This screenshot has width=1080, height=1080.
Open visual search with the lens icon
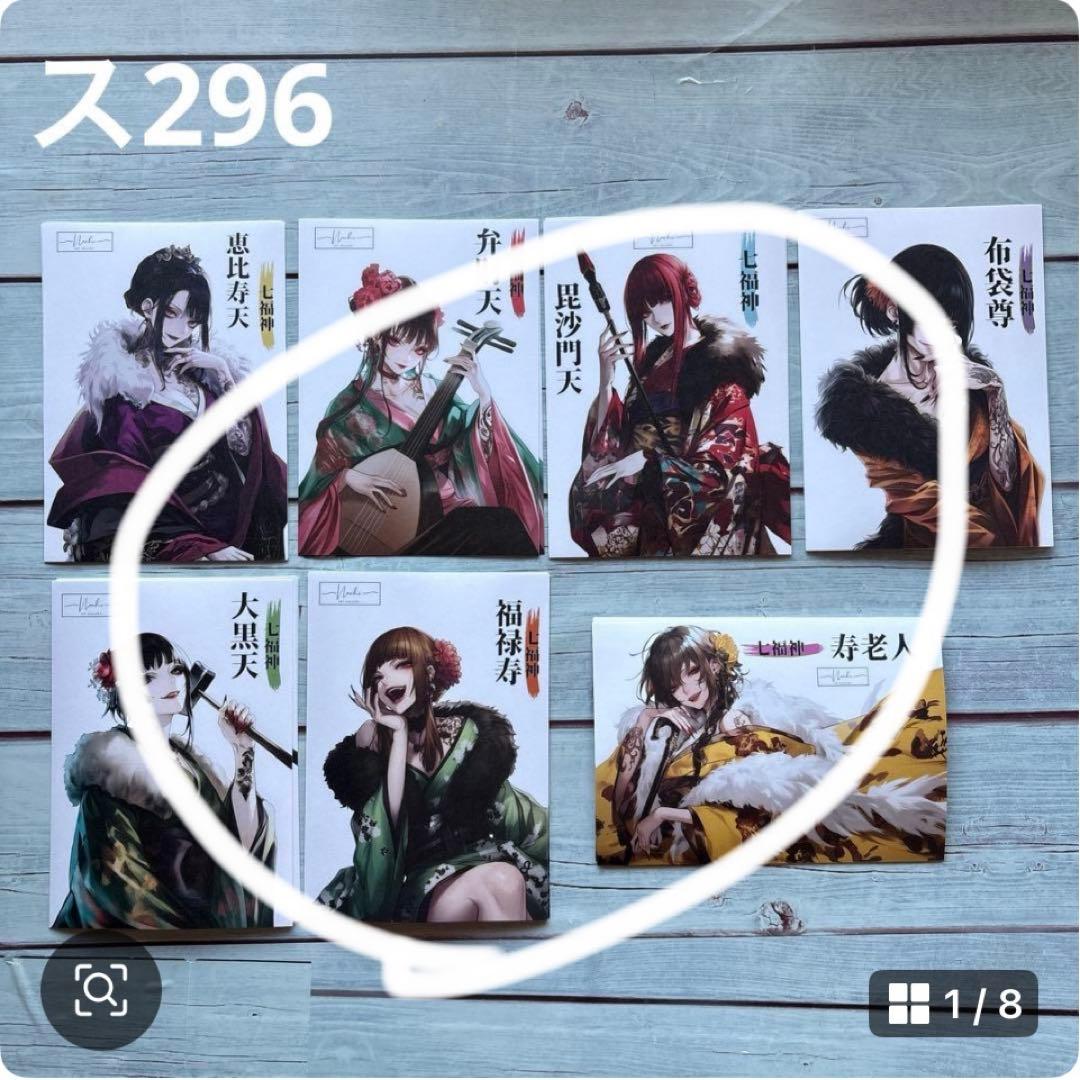(100, 990)
